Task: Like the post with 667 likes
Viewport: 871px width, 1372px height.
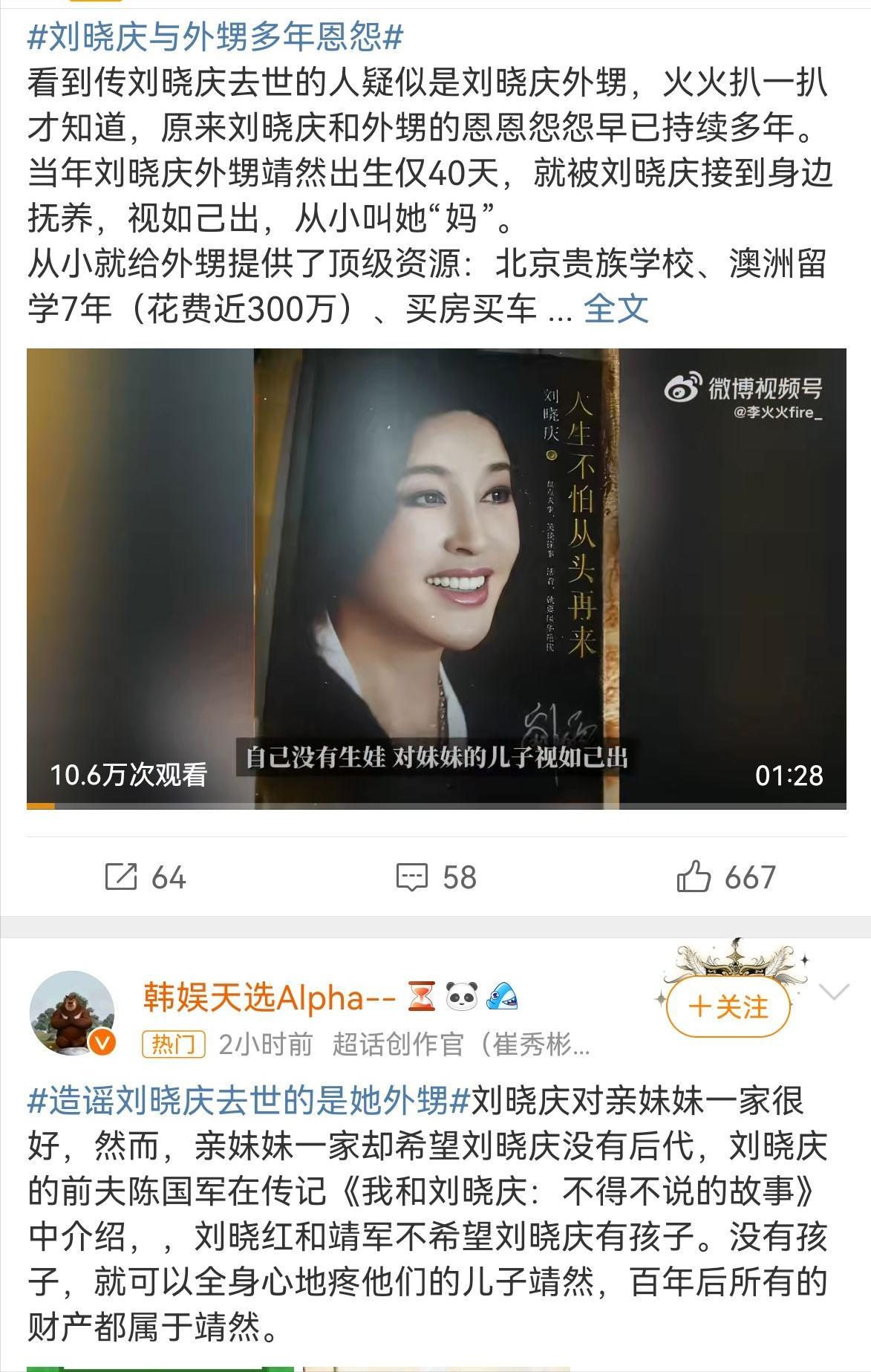Action: [x=725, y=877]
